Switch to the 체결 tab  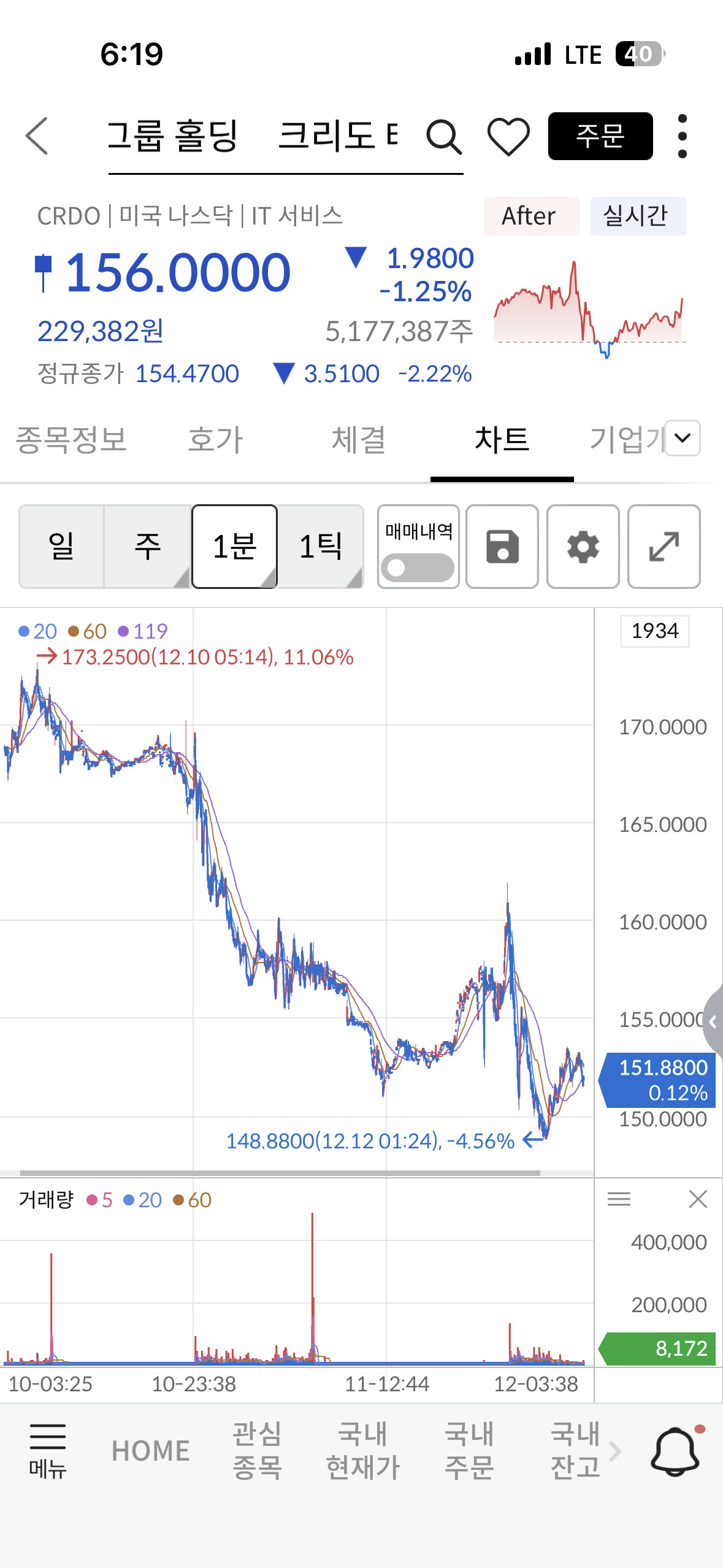(x=359, y=439)
